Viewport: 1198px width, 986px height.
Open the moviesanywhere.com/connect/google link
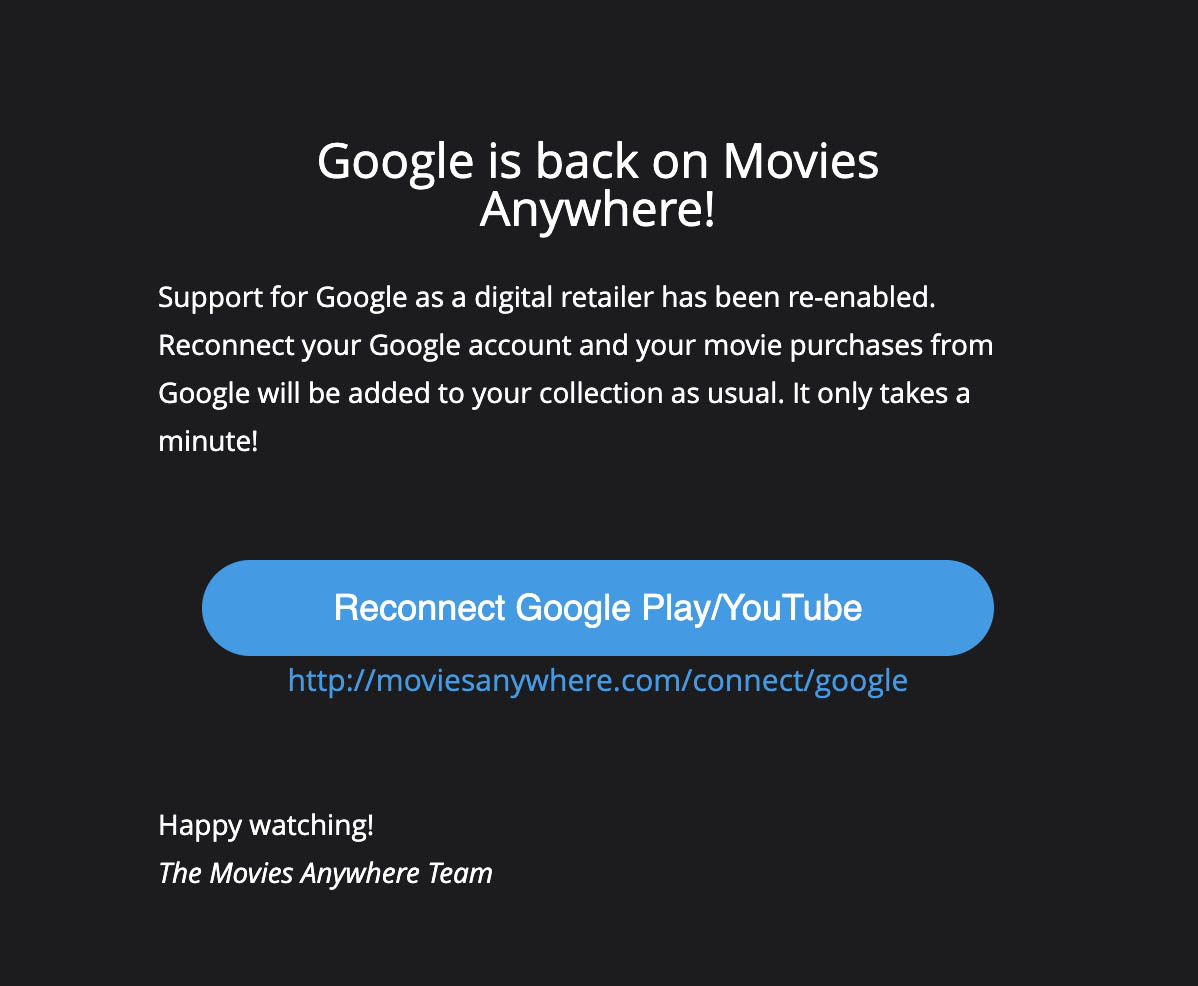point(598,681)
